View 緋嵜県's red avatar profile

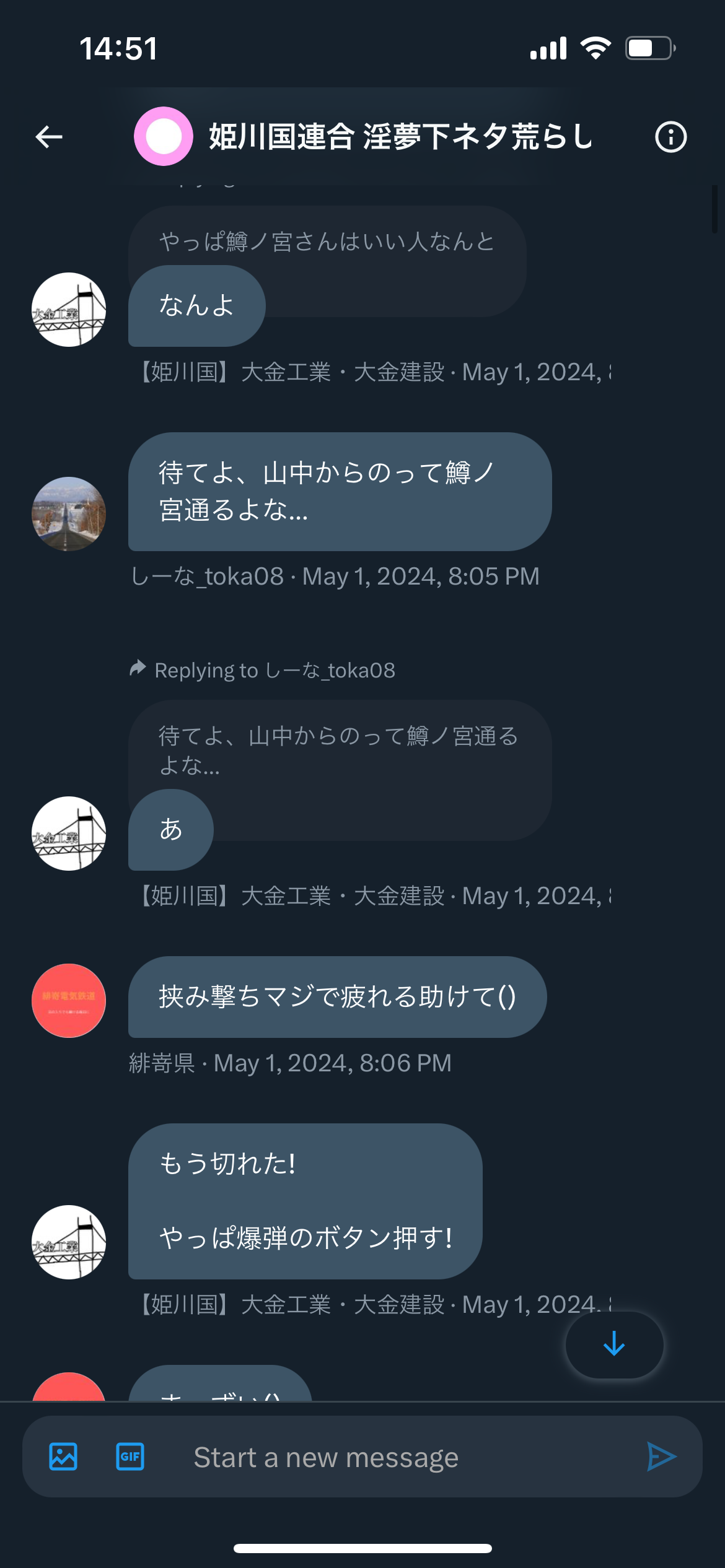pos(69,1001)
